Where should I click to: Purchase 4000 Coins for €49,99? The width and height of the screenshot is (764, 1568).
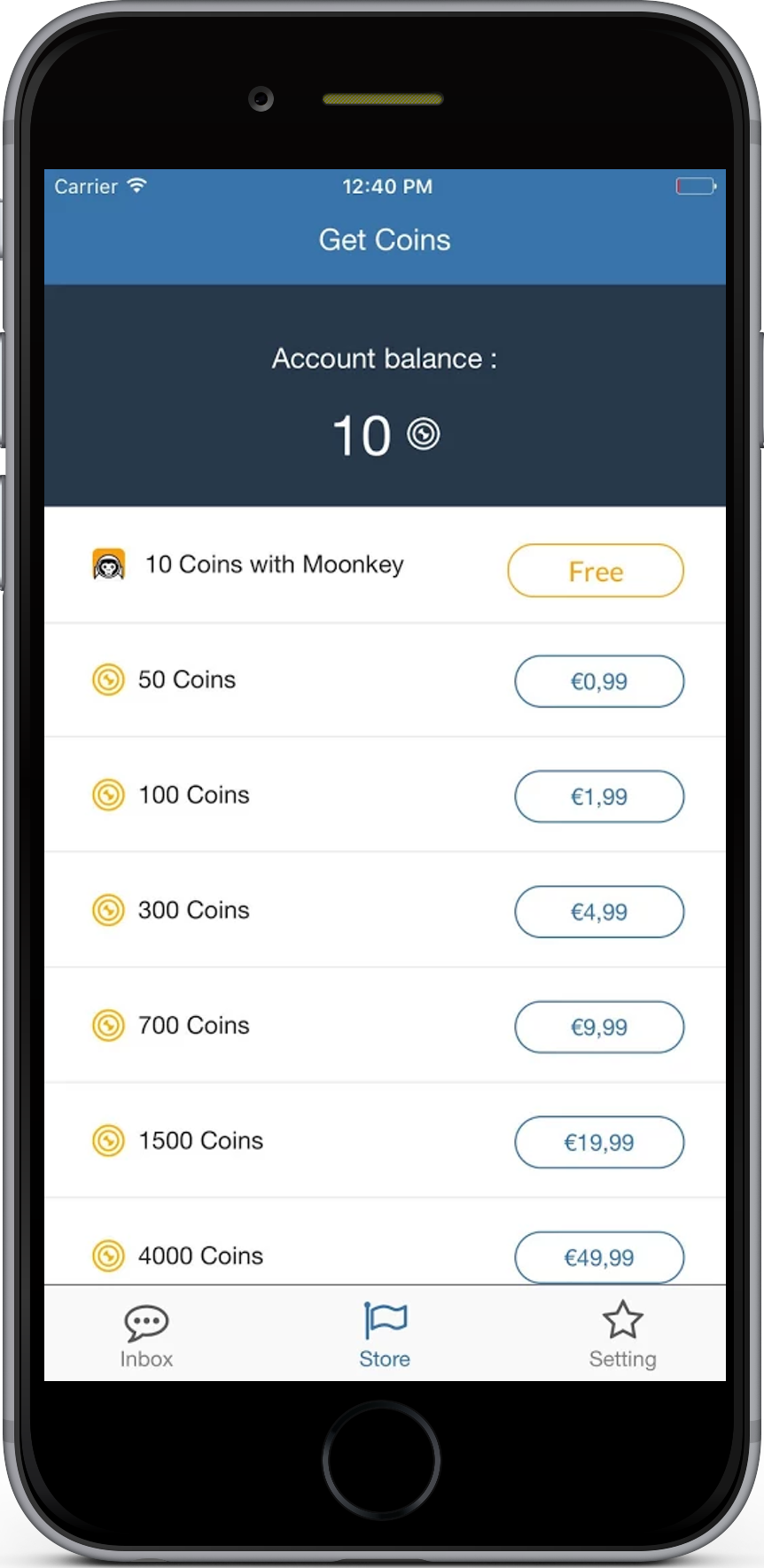599,1257
